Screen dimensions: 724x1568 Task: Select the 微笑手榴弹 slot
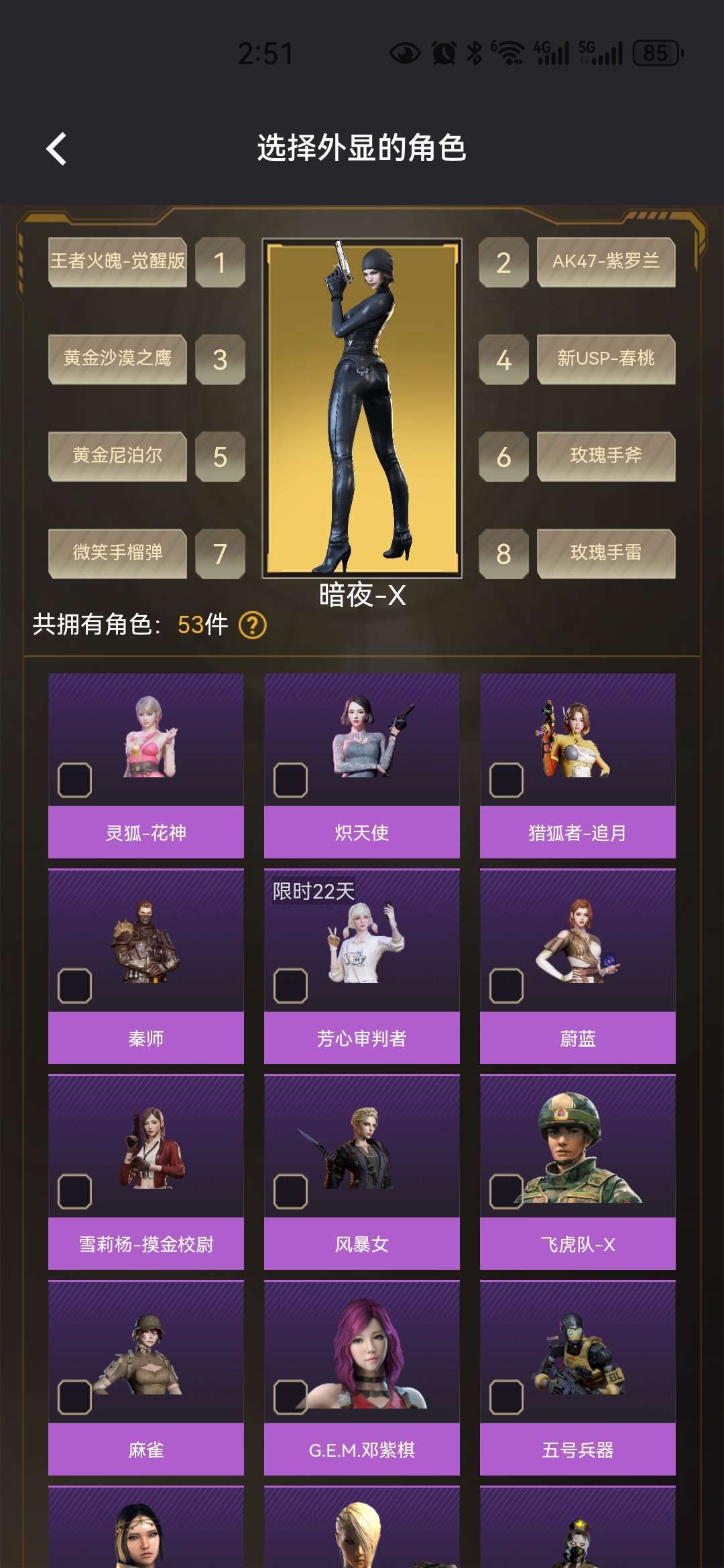tap(118, 553)
